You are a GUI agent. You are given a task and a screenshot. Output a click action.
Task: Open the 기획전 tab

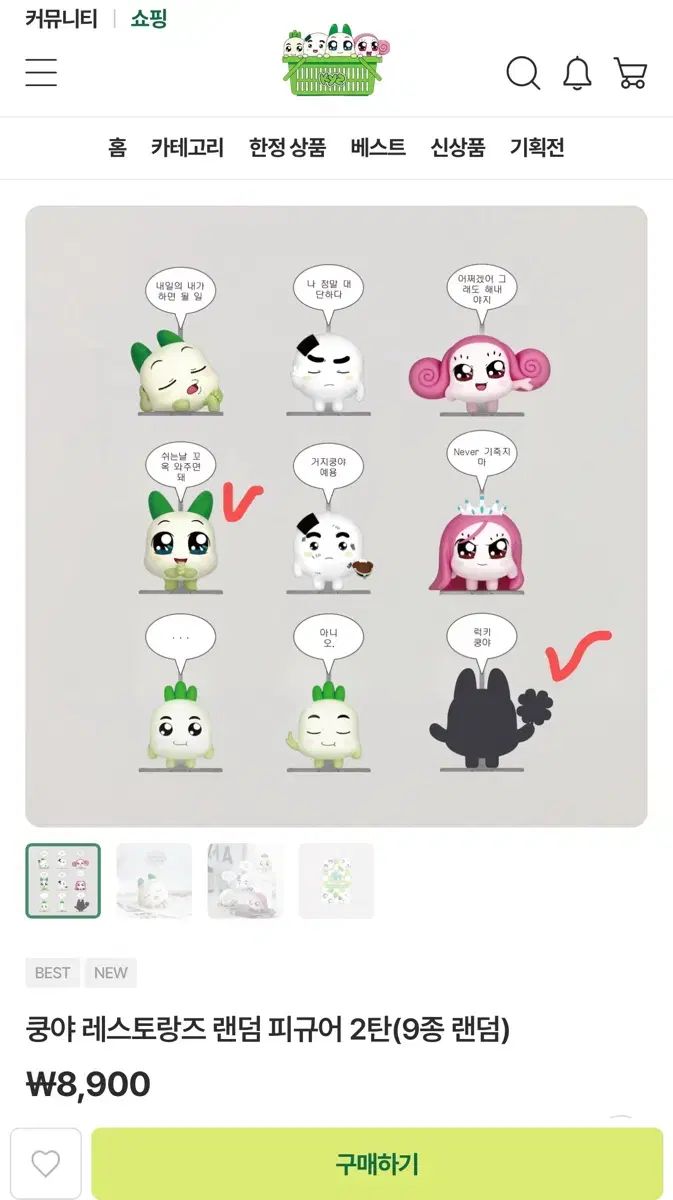tap(537, 147)
